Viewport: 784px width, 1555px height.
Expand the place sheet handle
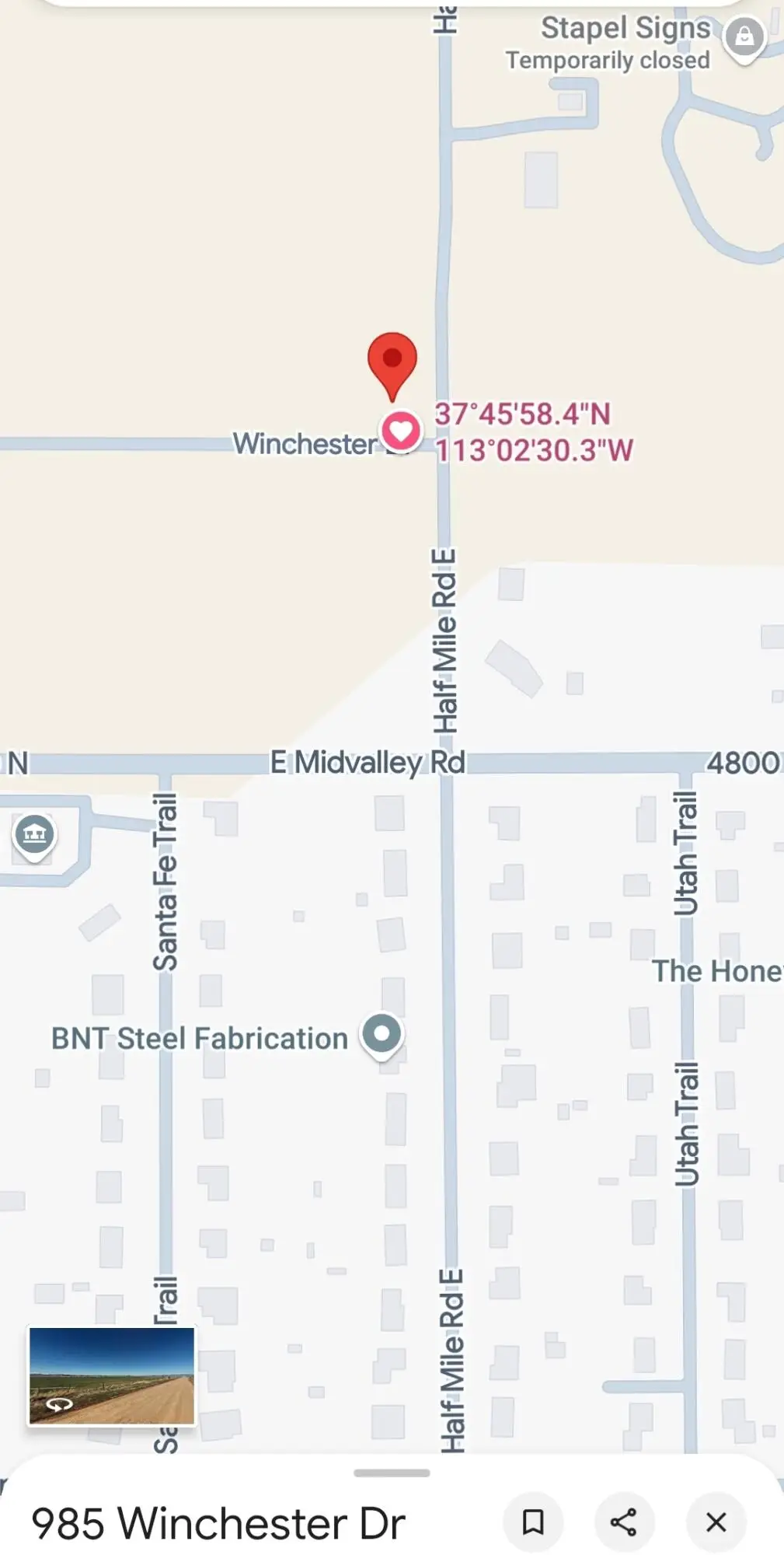(392, 1473)
